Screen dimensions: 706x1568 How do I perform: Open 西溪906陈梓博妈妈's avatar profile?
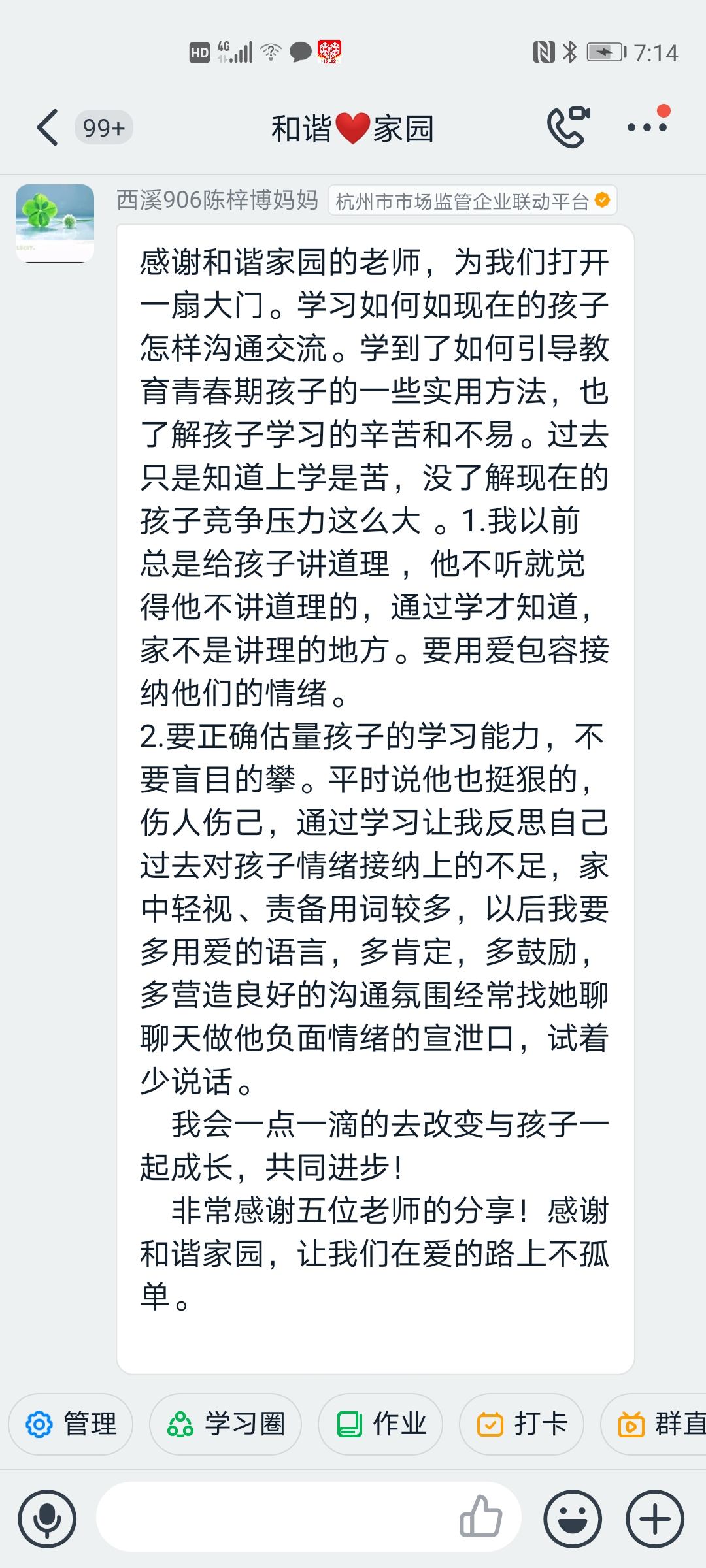pyautogui.click(x=55, y=223)
